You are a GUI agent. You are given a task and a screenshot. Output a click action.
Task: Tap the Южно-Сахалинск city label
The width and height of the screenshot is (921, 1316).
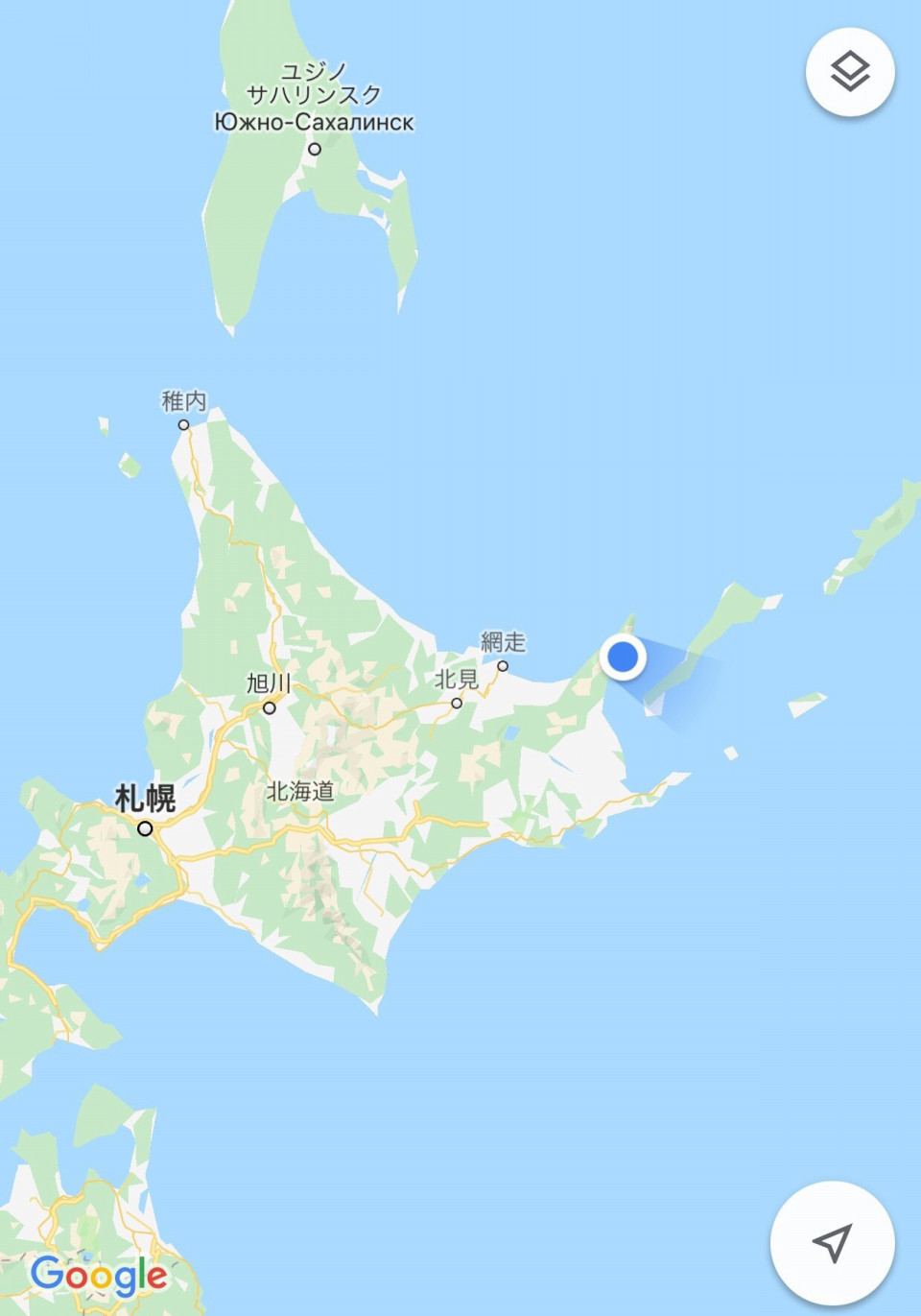(x=314, y=122)
